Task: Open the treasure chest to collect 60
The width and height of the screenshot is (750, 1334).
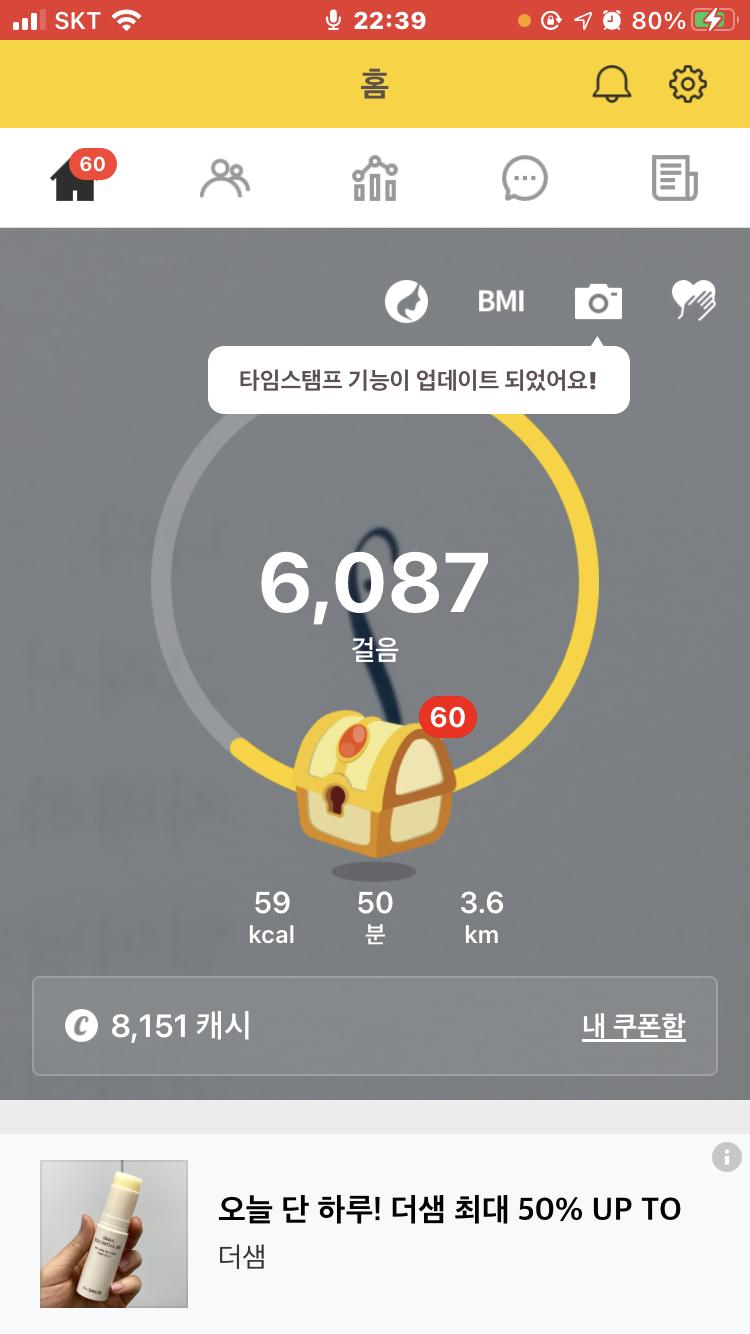Action: (373, 787)
